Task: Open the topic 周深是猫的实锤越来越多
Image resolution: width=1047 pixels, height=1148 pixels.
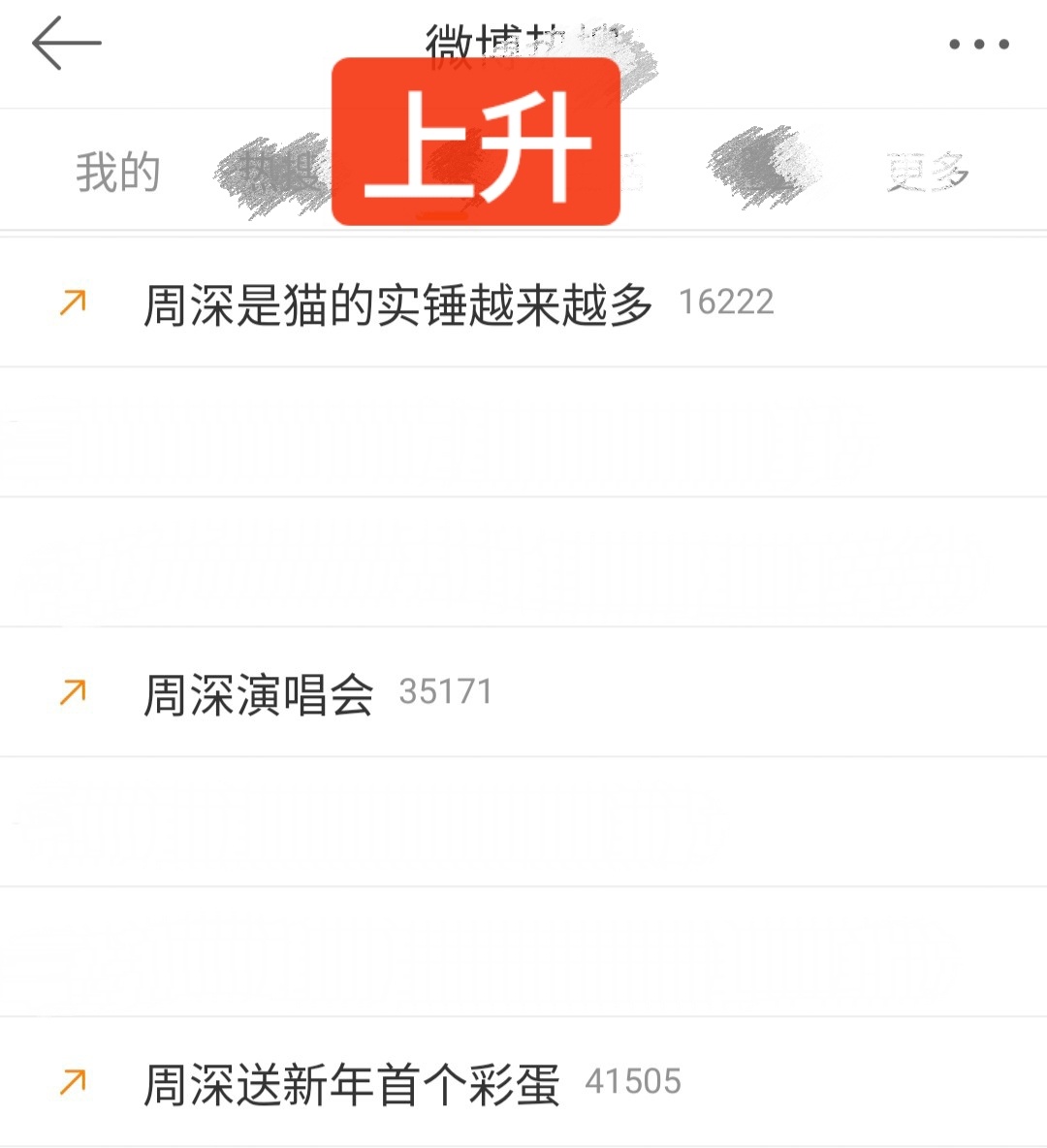Action: pyautogui.click(x=402, y=302)
